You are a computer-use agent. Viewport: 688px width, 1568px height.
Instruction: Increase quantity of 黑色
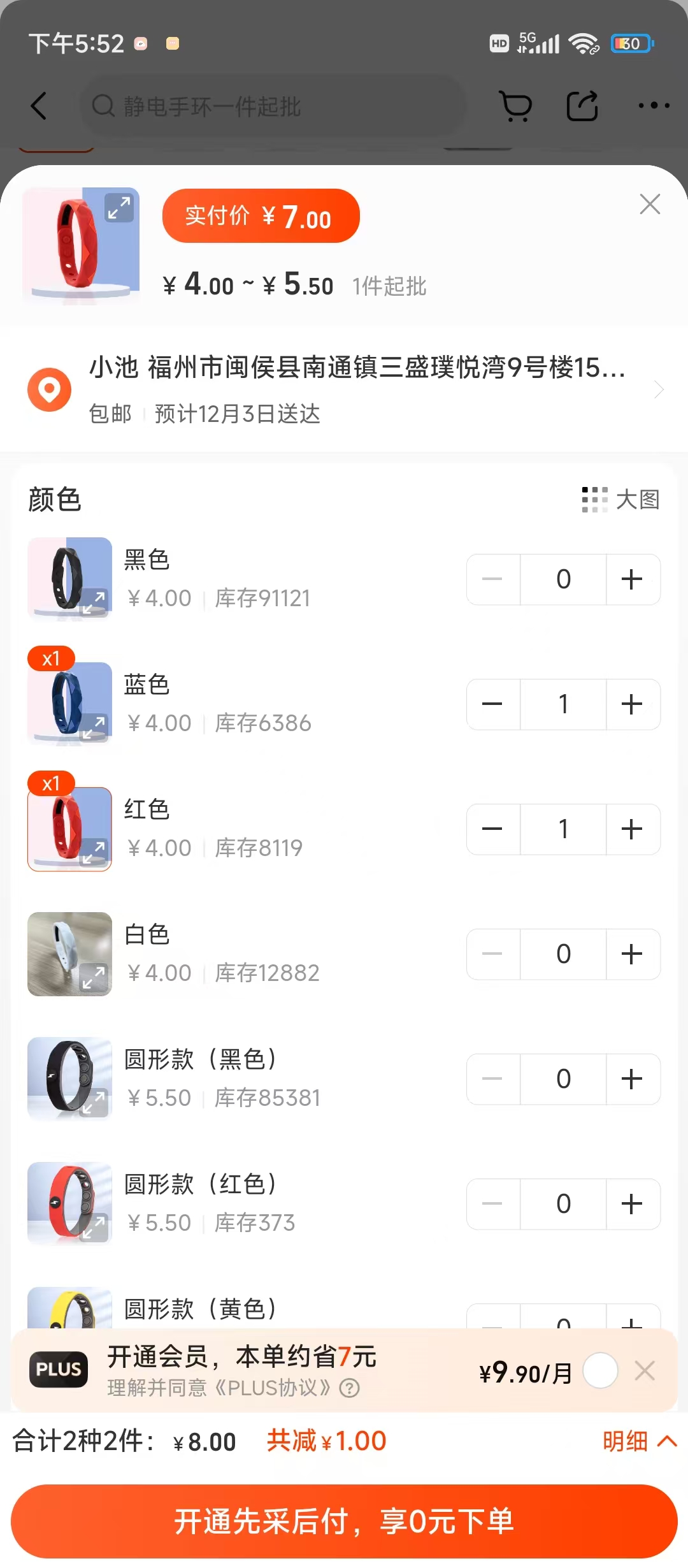click(632, 579)
